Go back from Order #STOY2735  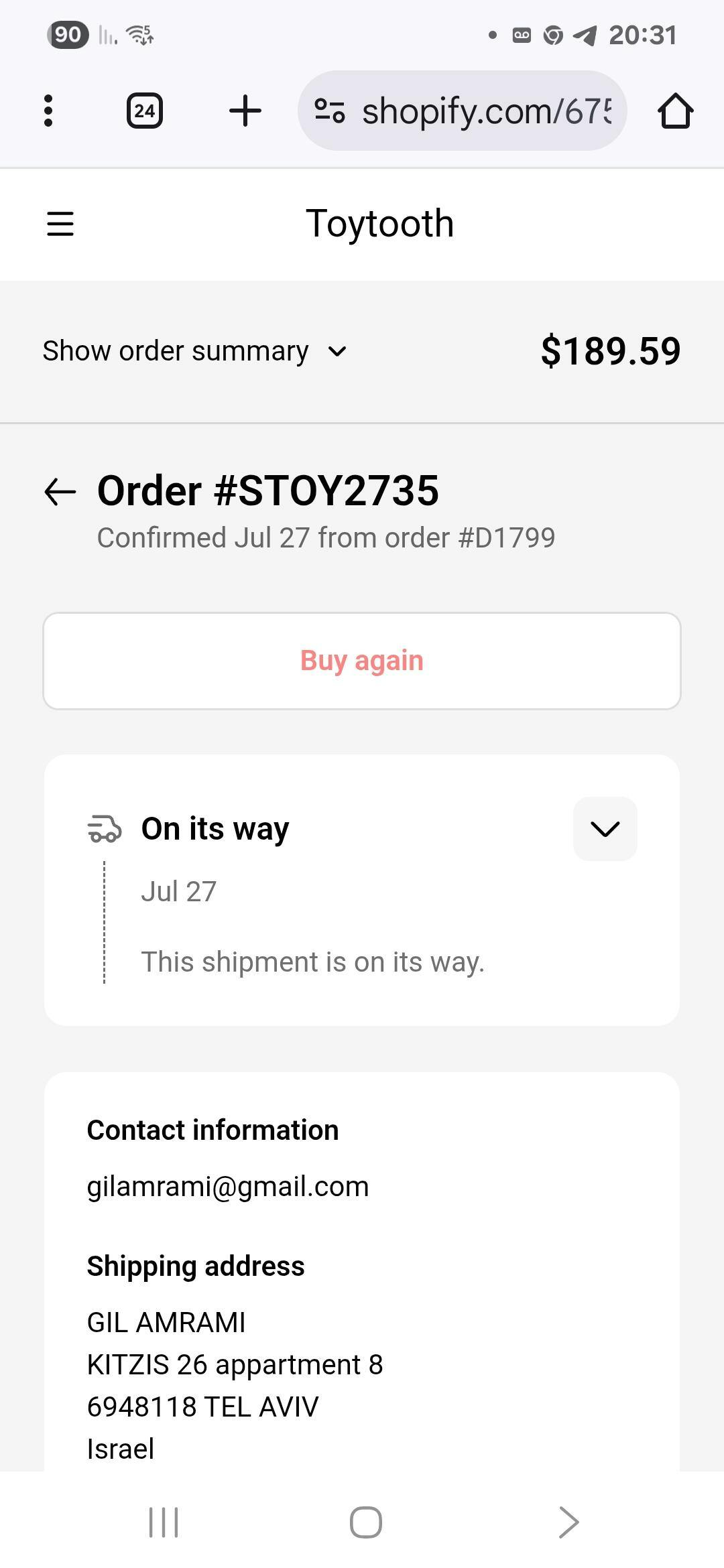pyautogui.click(x=60, y=492)
